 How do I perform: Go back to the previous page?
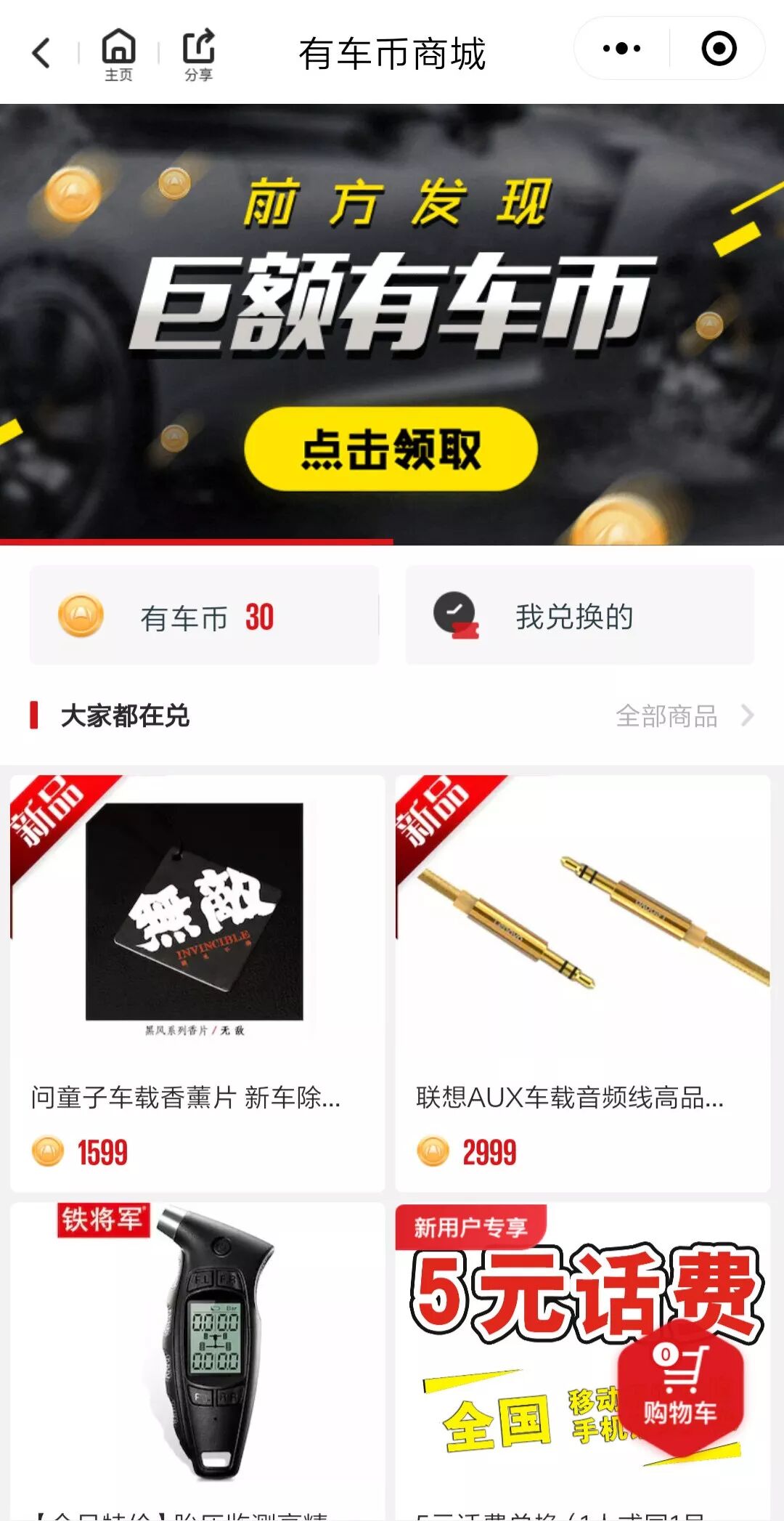click(x=41, y=52)
